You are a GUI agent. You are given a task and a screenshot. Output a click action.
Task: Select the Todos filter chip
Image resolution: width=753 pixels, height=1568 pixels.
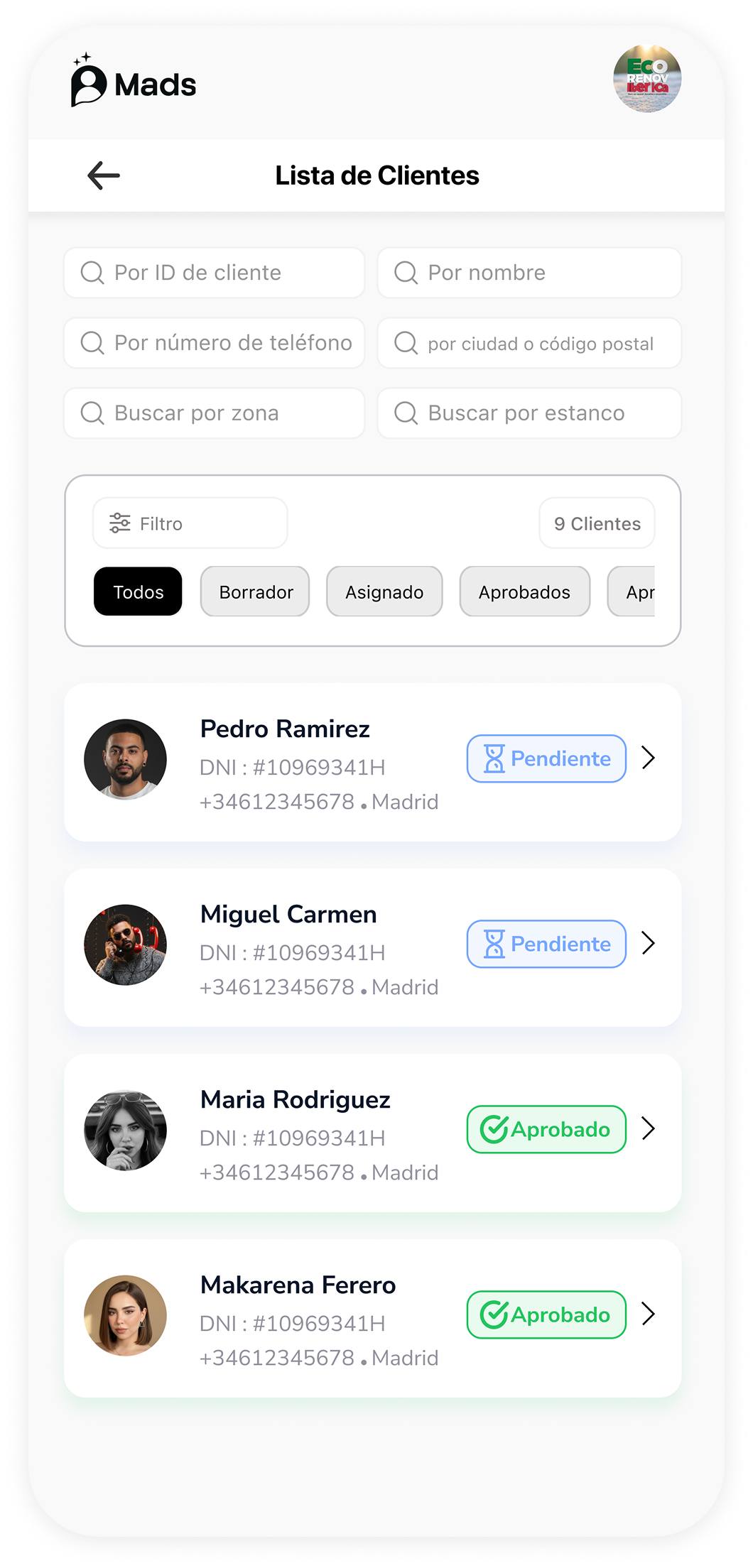pyautogui.click(x=138, y=592)
